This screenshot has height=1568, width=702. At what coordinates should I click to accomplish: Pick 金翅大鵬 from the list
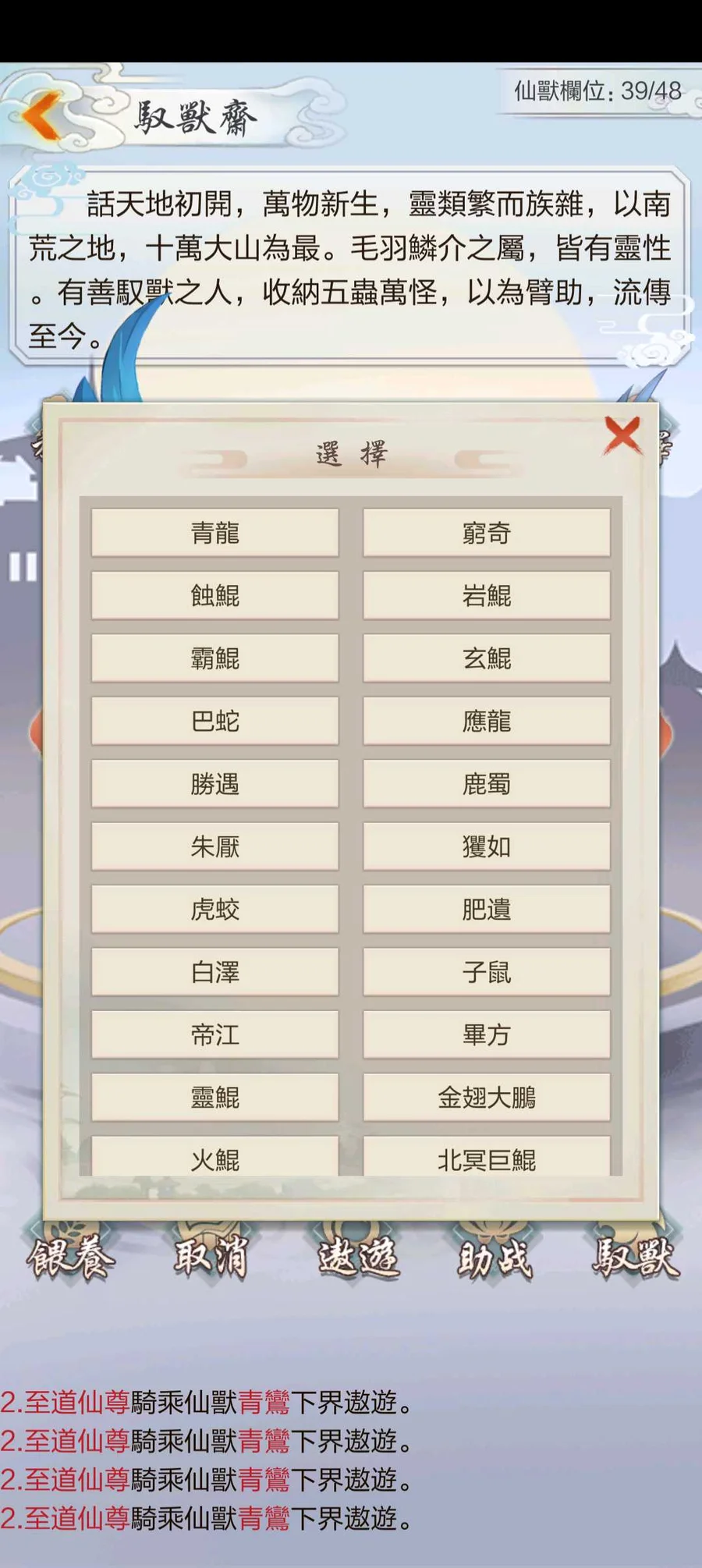[487, 1098]
